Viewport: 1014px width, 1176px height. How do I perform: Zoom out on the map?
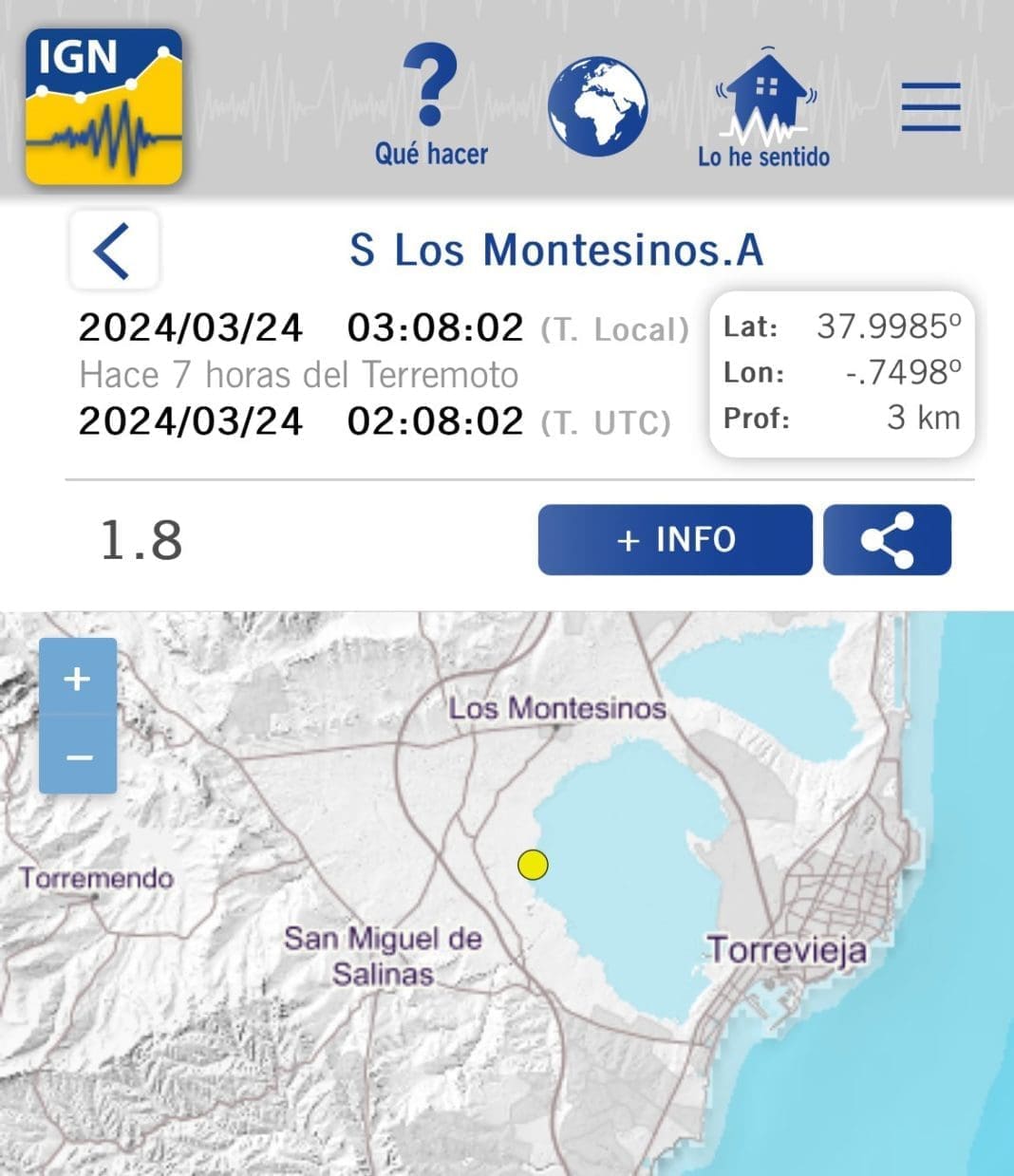click(78, 756)
